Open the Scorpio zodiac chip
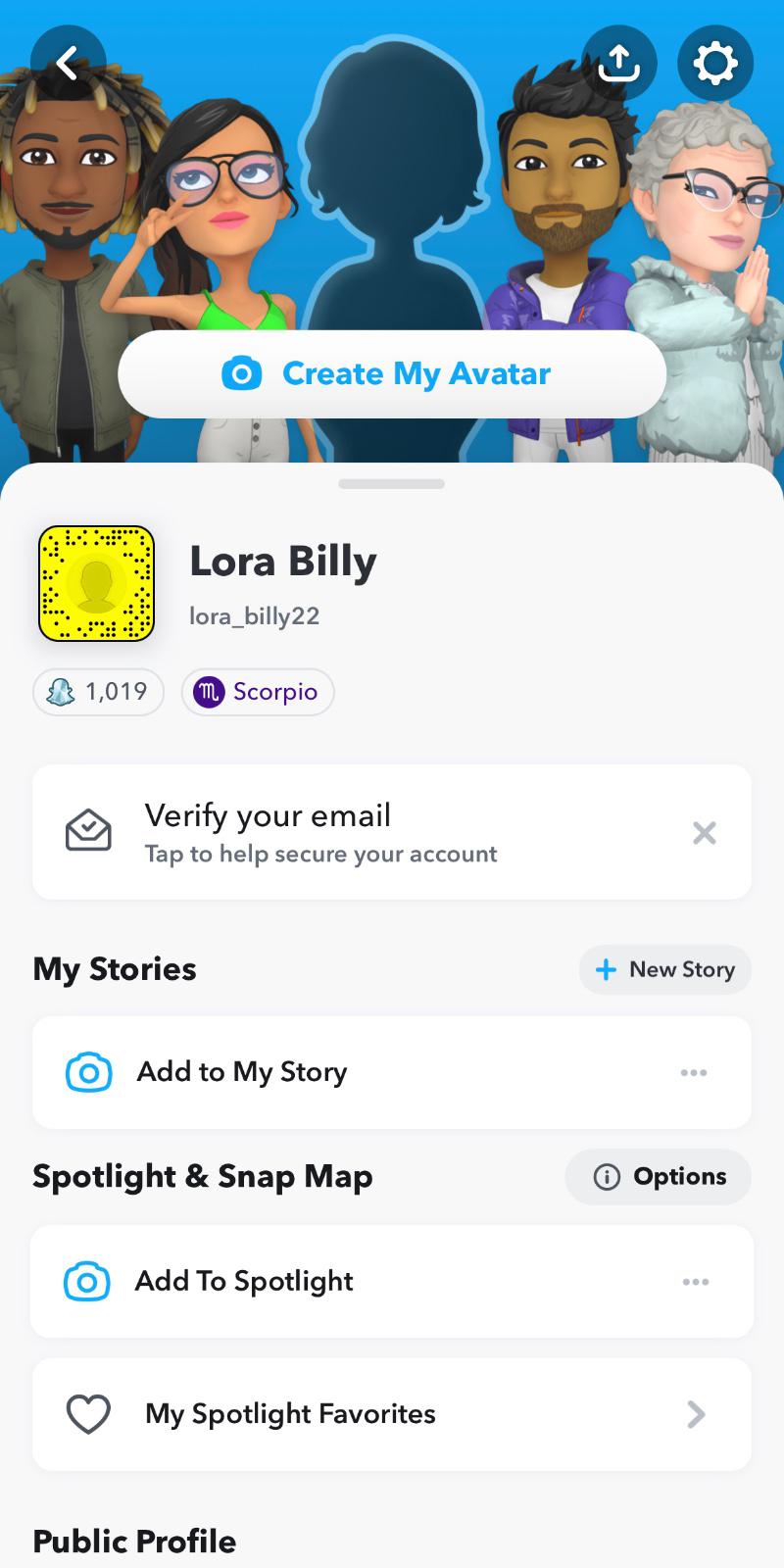Viewport: 784px width, 1568px height. click(258, 692)
